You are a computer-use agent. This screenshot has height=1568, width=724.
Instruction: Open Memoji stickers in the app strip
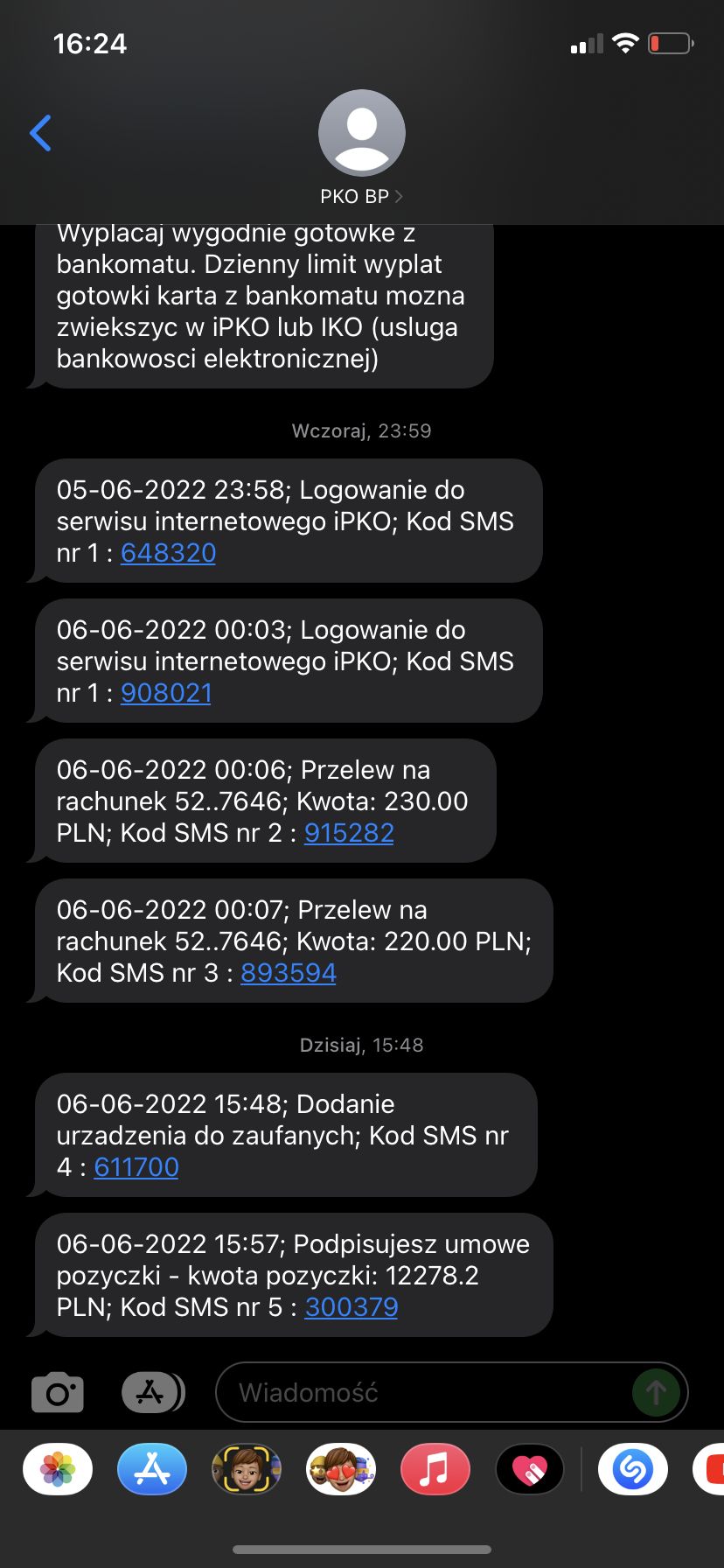tap(341, 1468)
